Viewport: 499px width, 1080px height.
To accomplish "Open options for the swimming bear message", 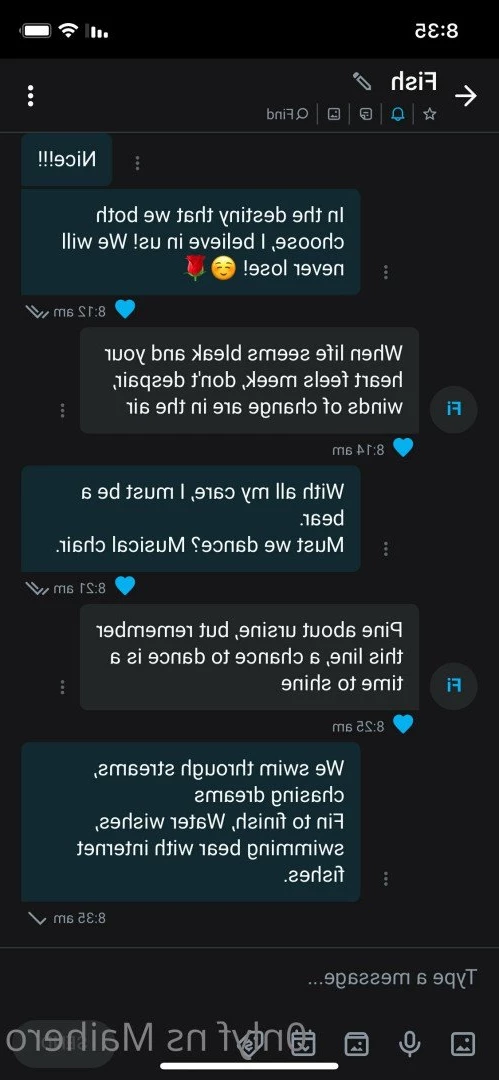I will [385, 878].
